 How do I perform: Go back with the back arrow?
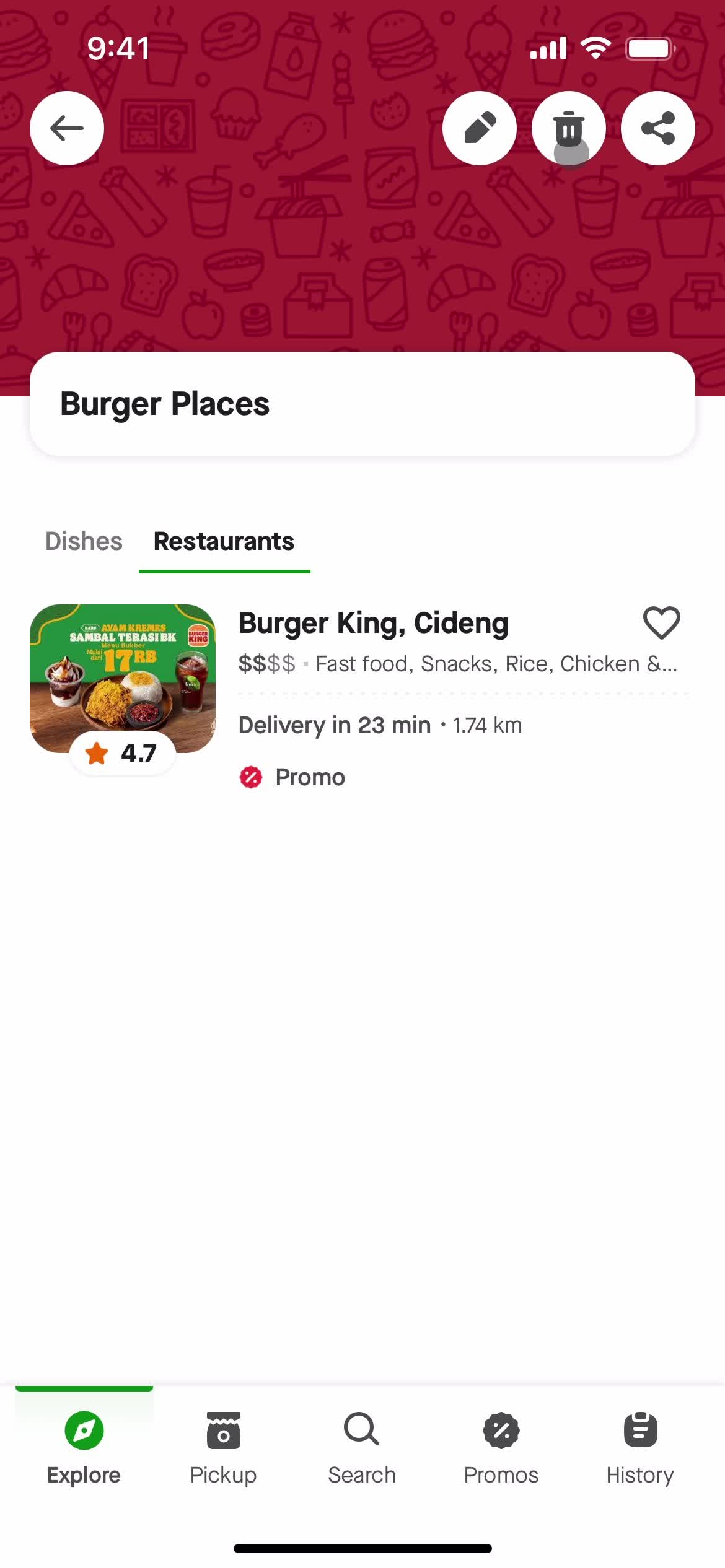[x=66, y=127]
